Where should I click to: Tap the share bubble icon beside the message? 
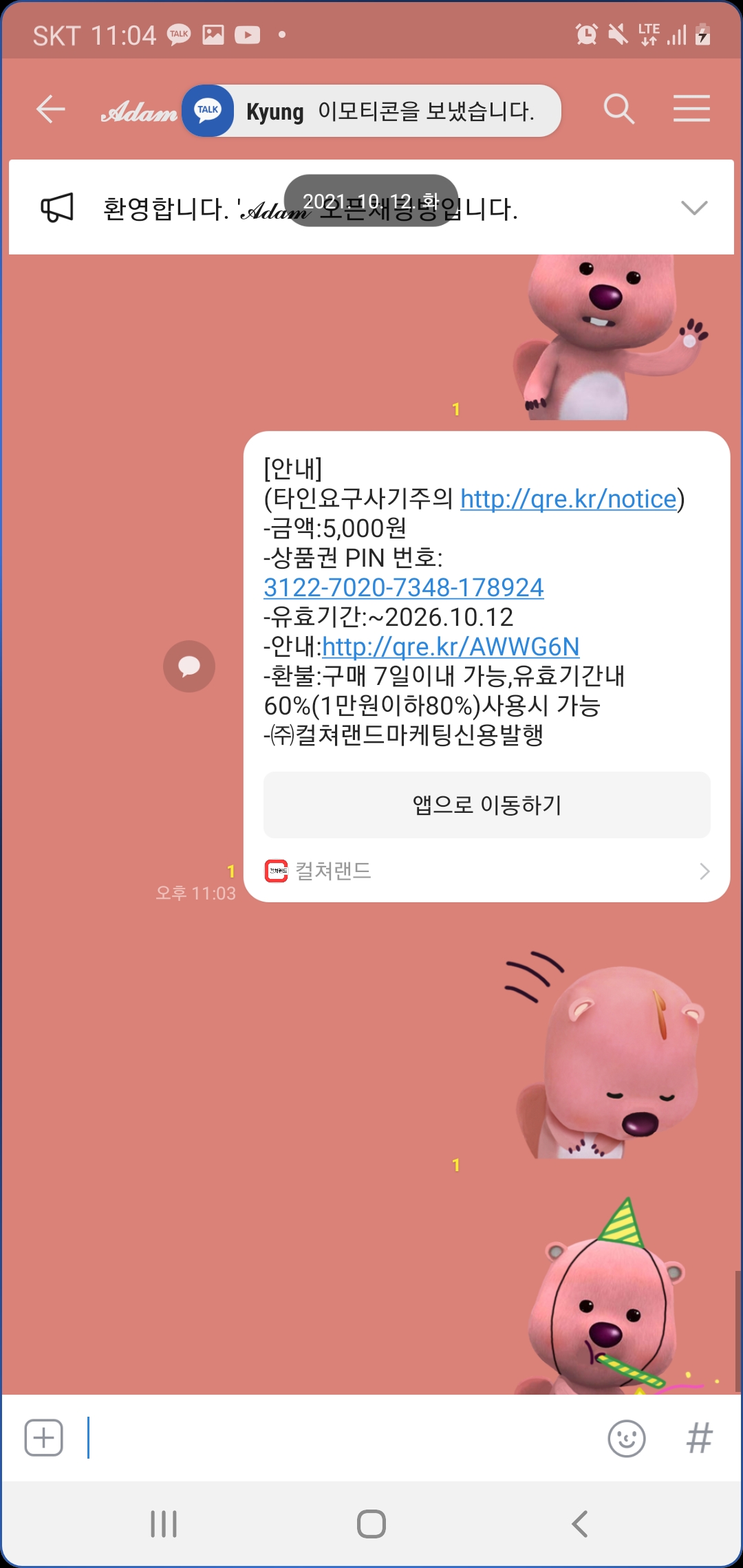[x=189, y=666]
